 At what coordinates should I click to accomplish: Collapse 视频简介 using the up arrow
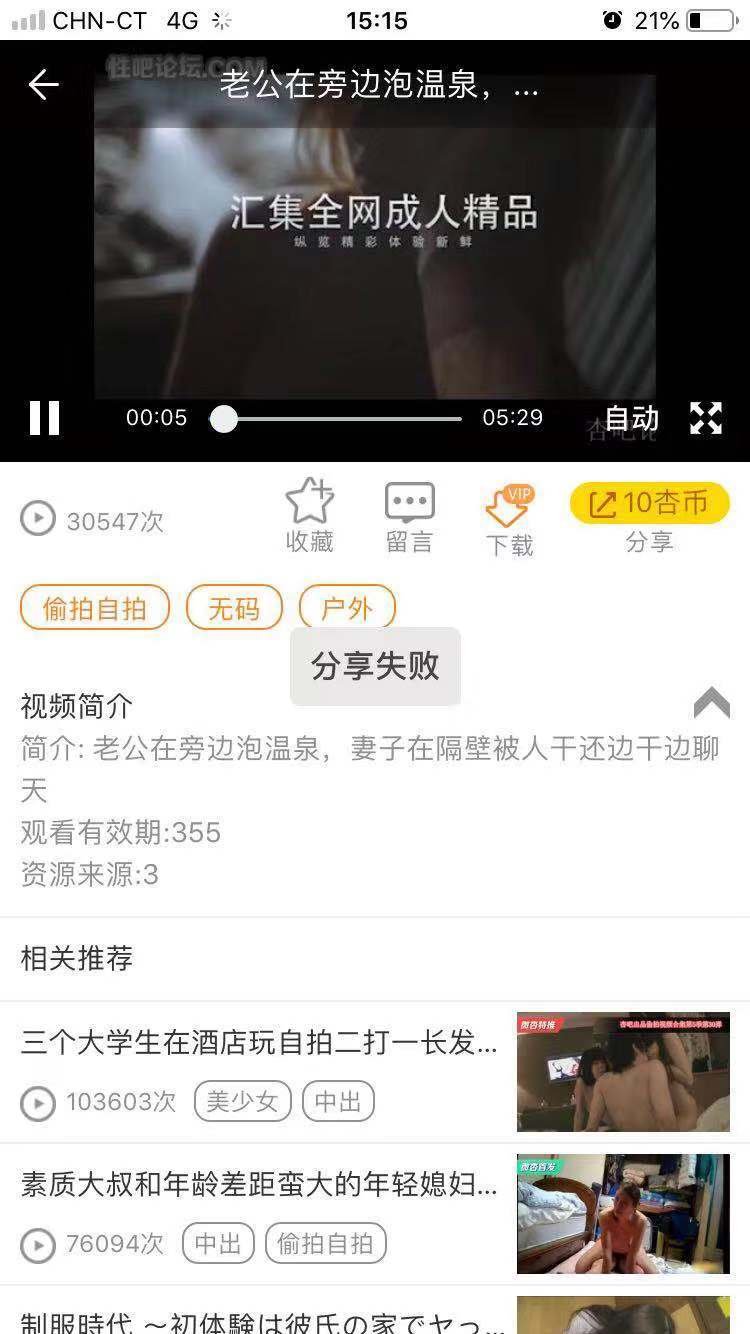point(711,704)
